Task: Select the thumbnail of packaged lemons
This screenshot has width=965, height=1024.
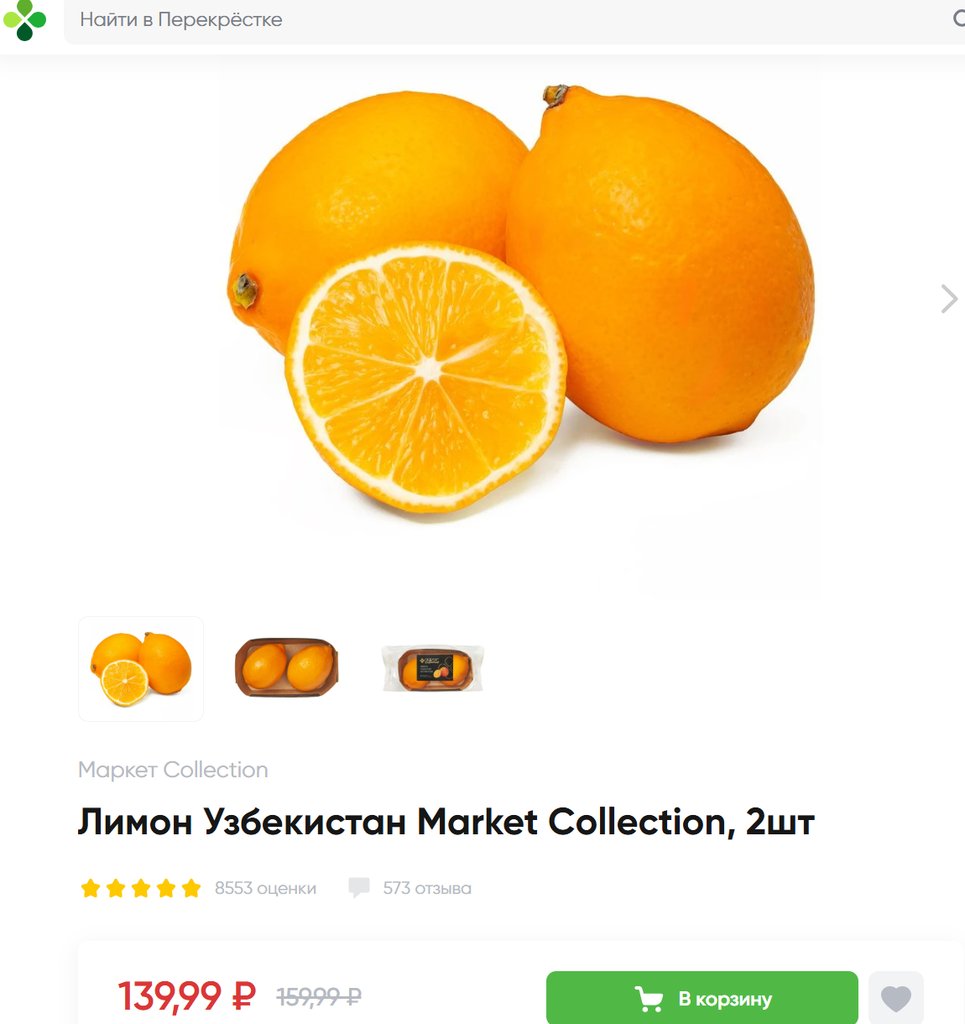Action: (x=432, y=668)
